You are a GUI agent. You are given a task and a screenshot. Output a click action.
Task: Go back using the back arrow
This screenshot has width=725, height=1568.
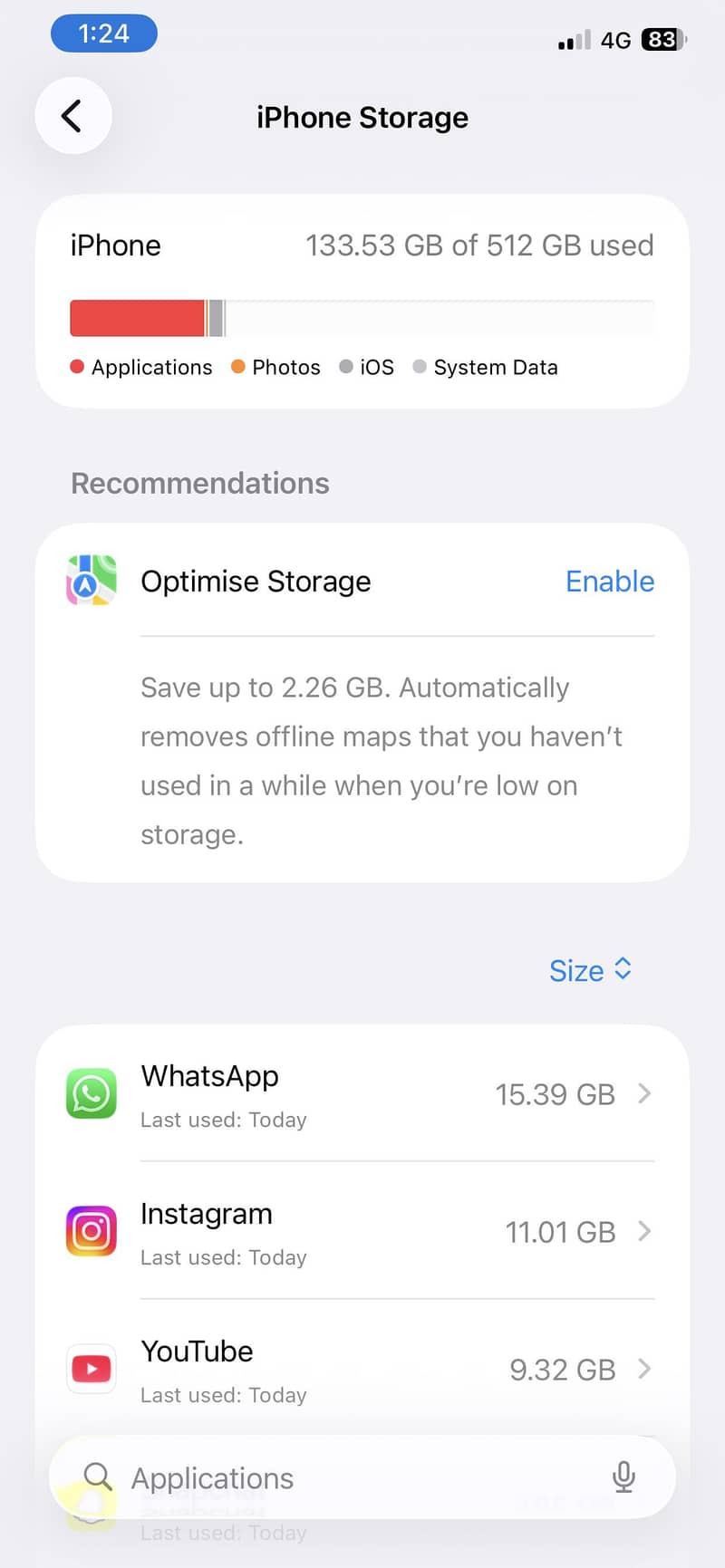pos(72,116)
